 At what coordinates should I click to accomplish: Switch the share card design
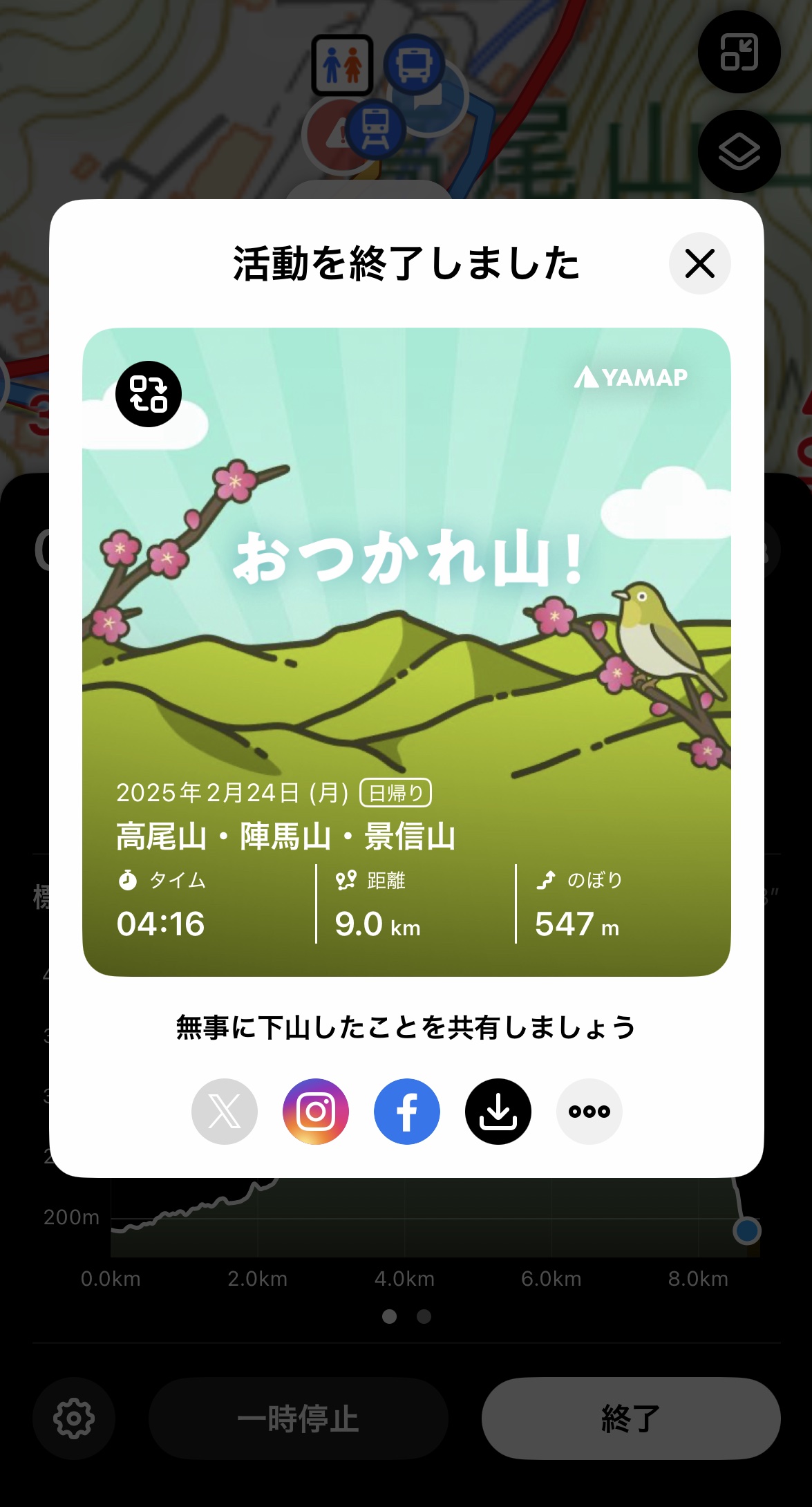(x=149, y=394)
